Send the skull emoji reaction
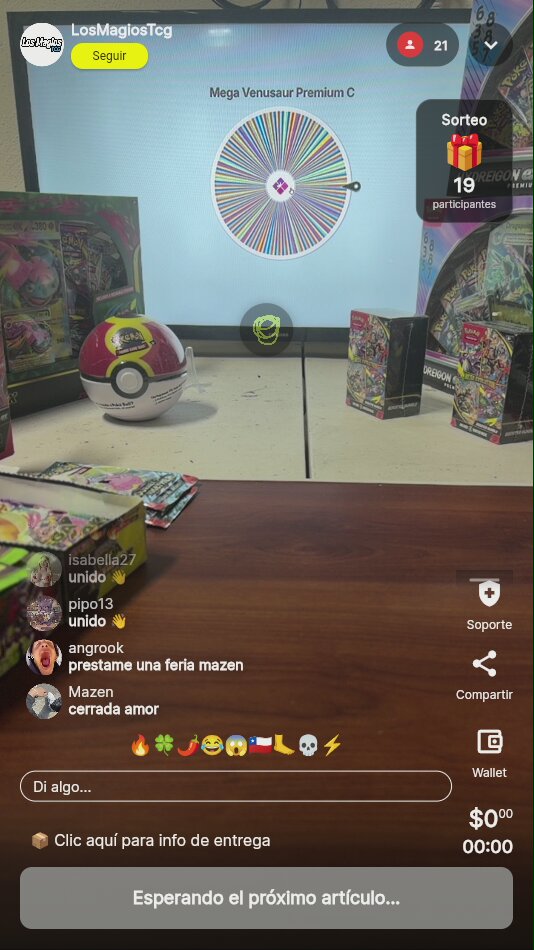 (x=308, y=746)
